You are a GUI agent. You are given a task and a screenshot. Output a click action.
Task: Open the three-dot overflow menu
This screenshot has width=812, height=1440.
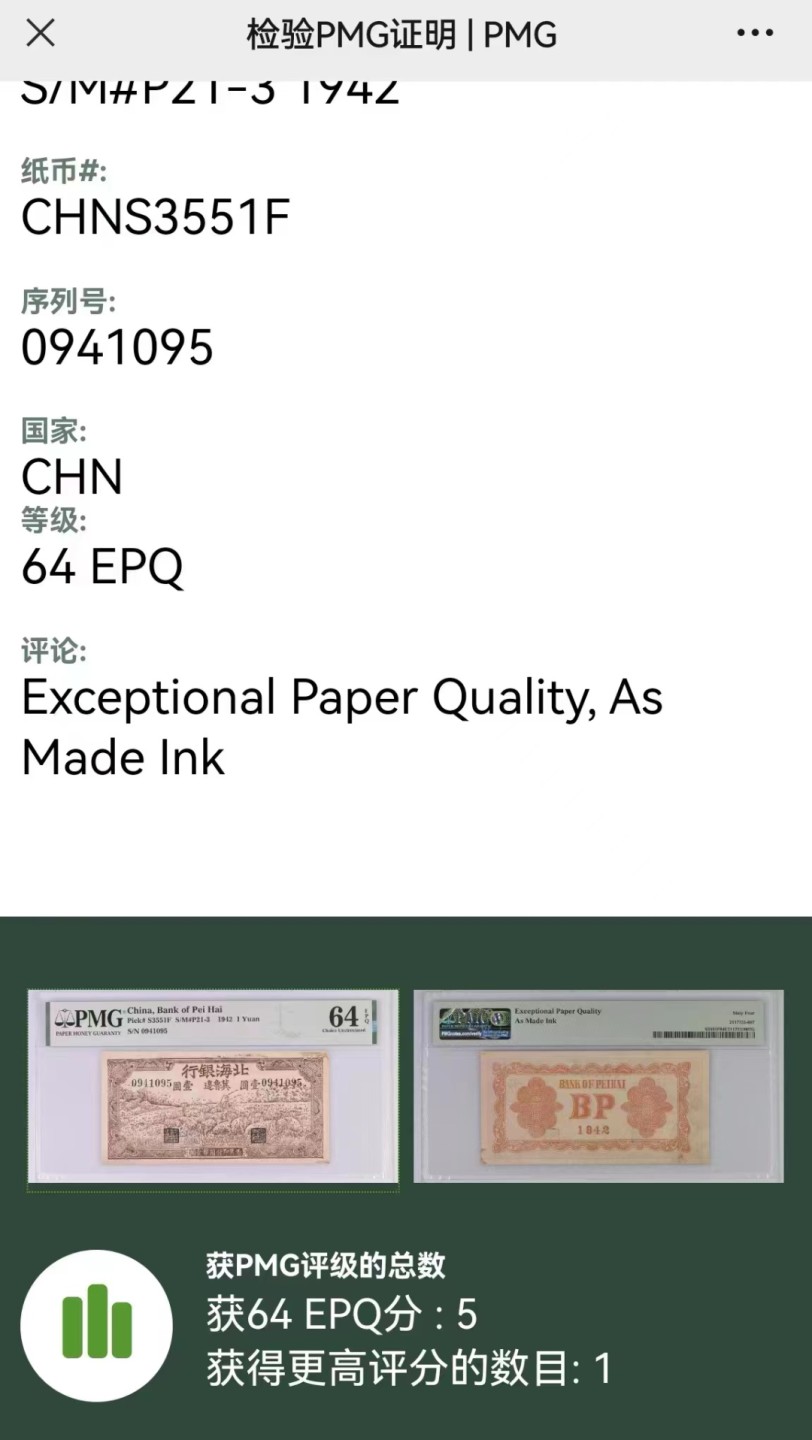coord(755,34)
